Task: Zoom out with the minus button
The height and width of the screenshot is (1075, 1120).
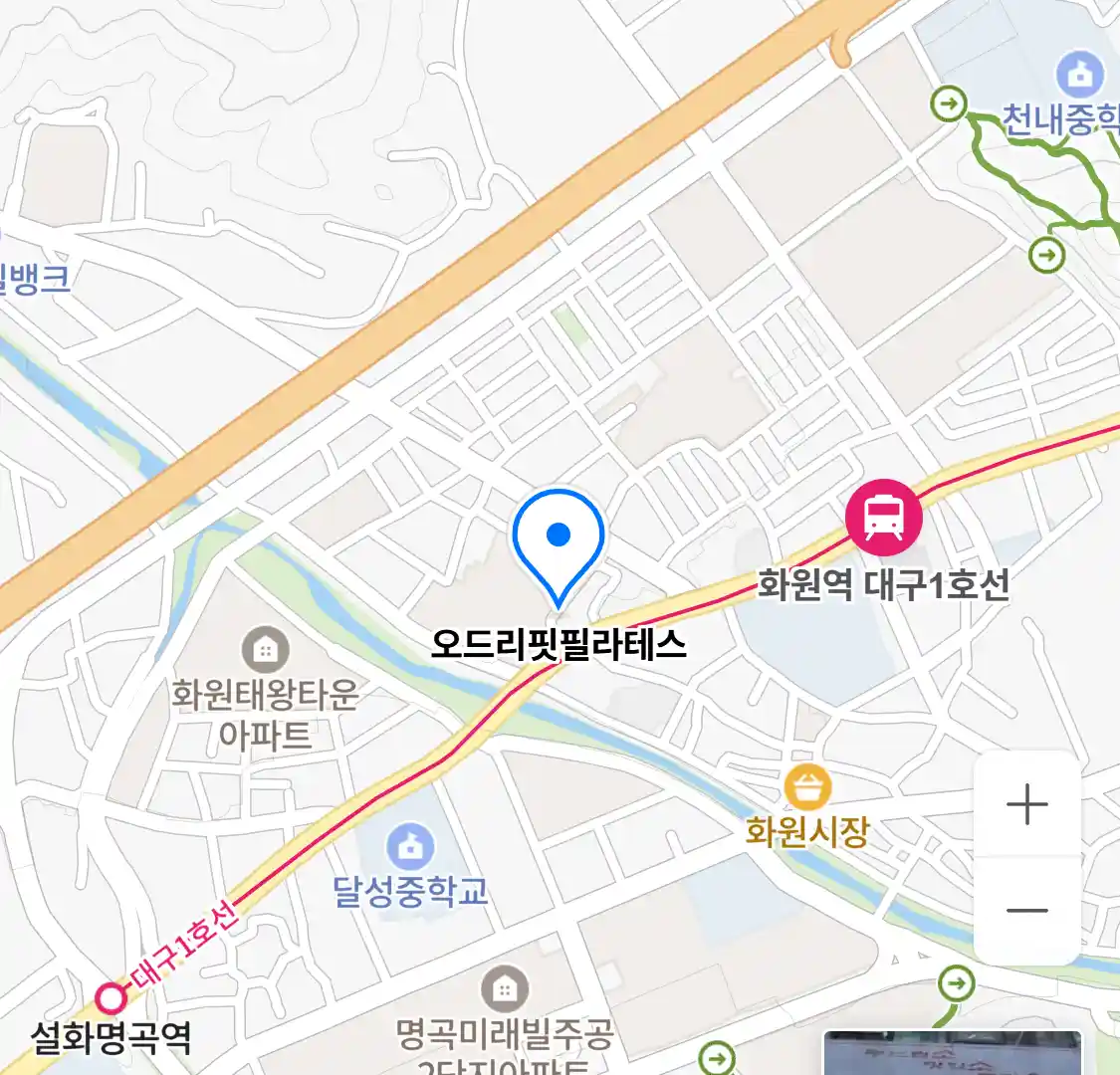Action: 1026,910
